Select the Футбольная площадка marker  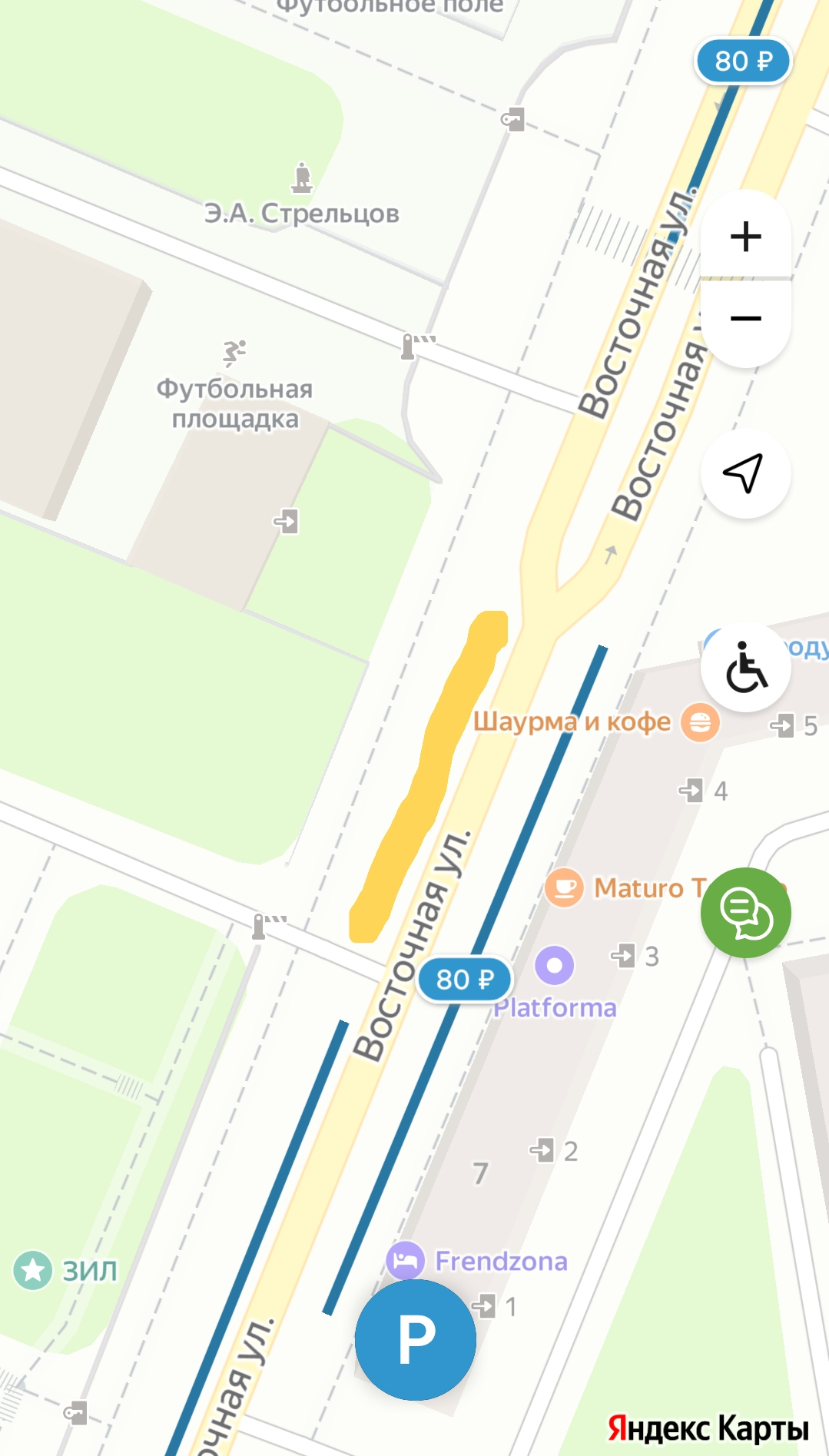pyautogui.click(x=234, y=353)
